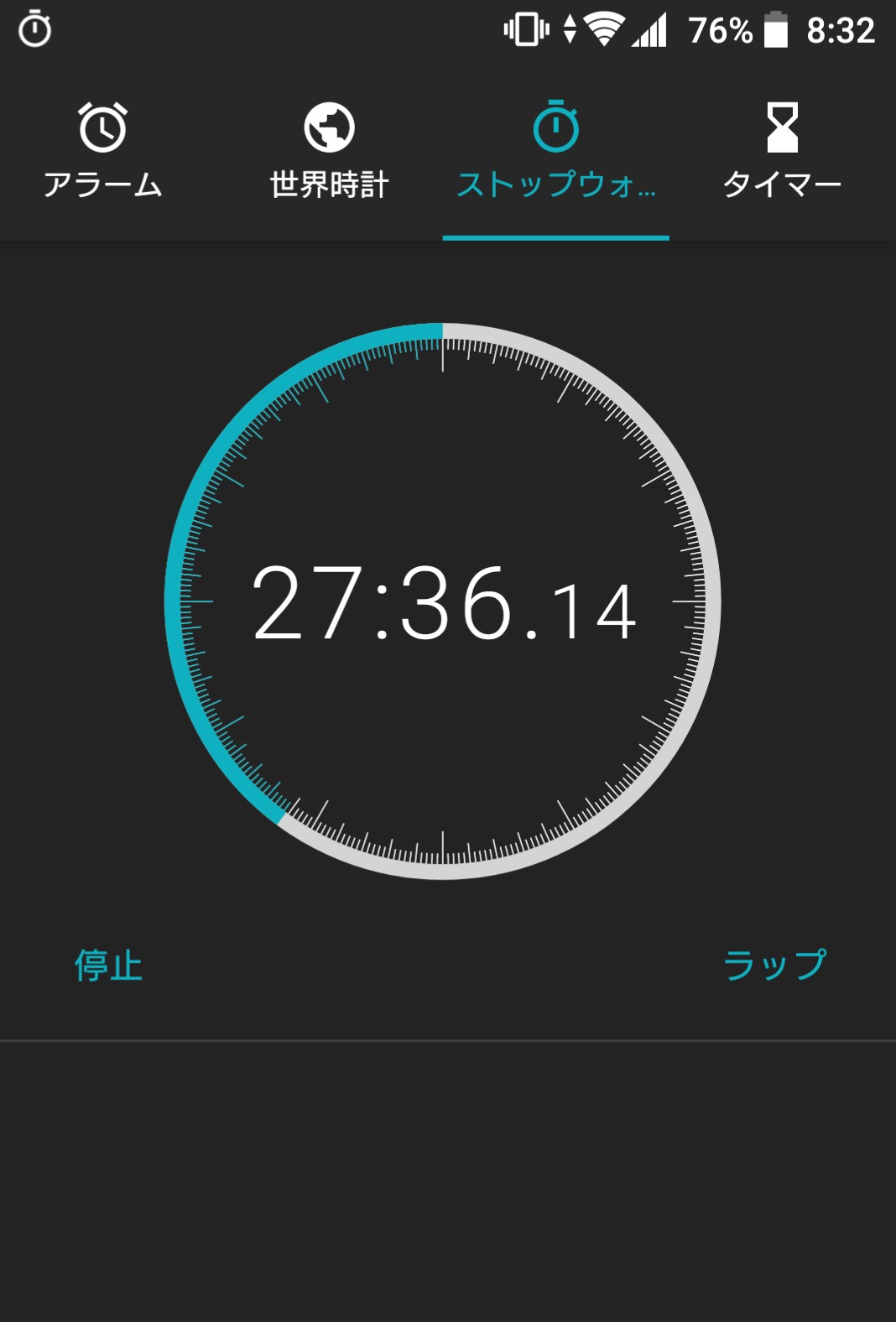896x1322 pixels.
Task: Open the 世界時計 tab
Action: [329, 153]
